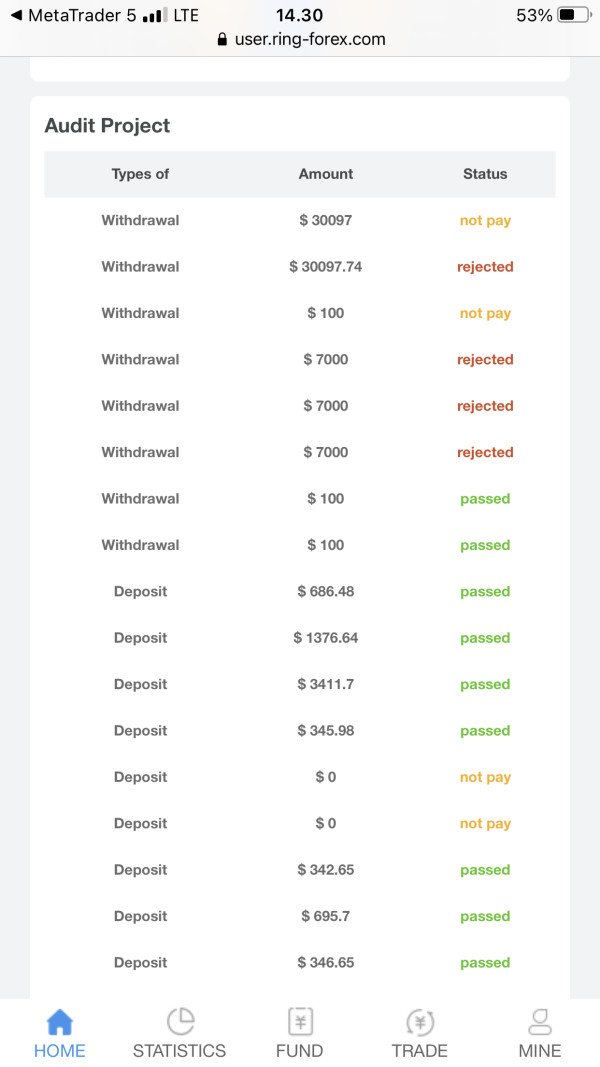This screenshot has width=600, height=1067.
Task: Open the MINE tab
Action: [x=540, y=1033]
